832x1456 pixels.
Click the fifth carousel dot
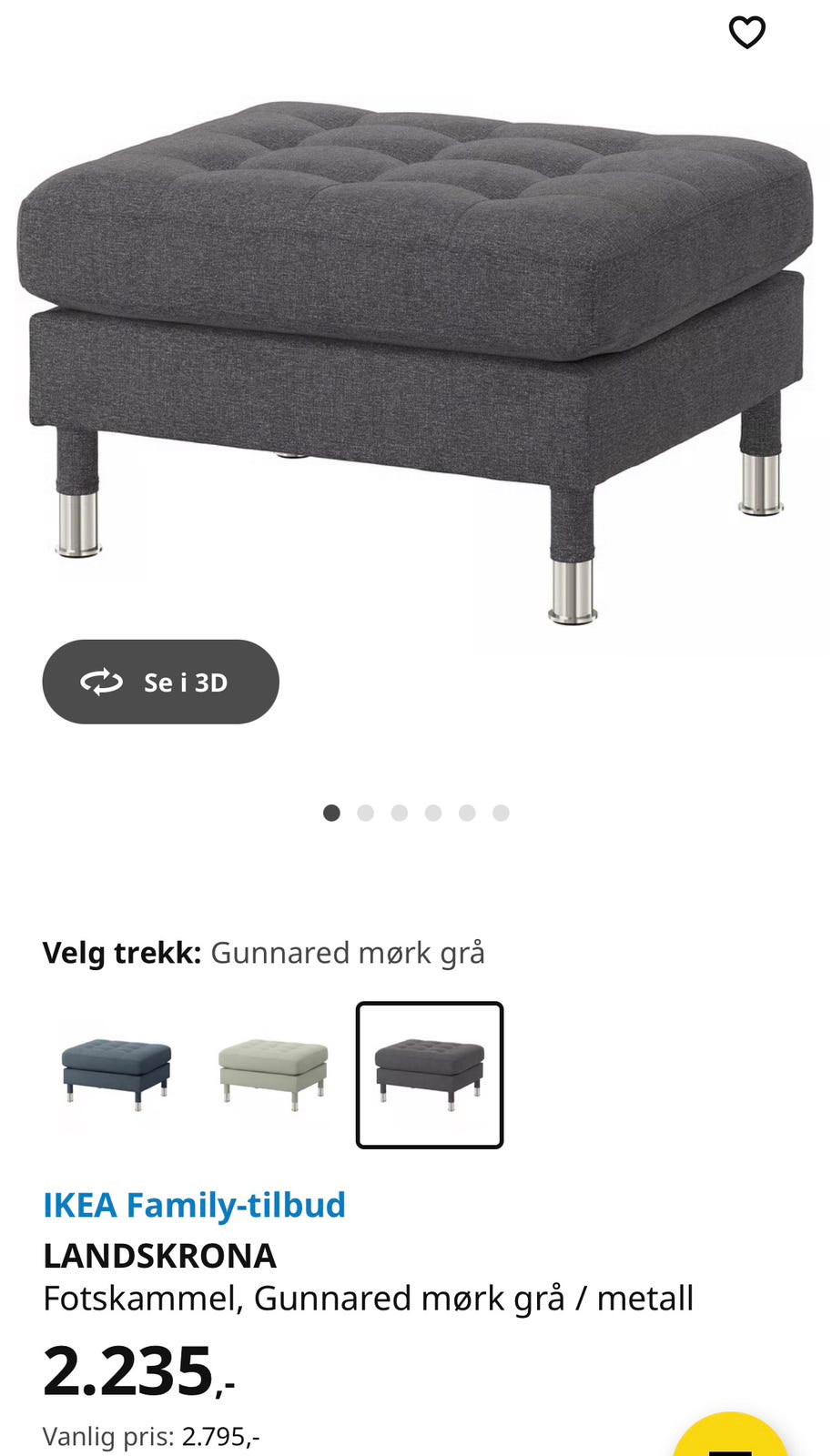(x=467, y=812)
